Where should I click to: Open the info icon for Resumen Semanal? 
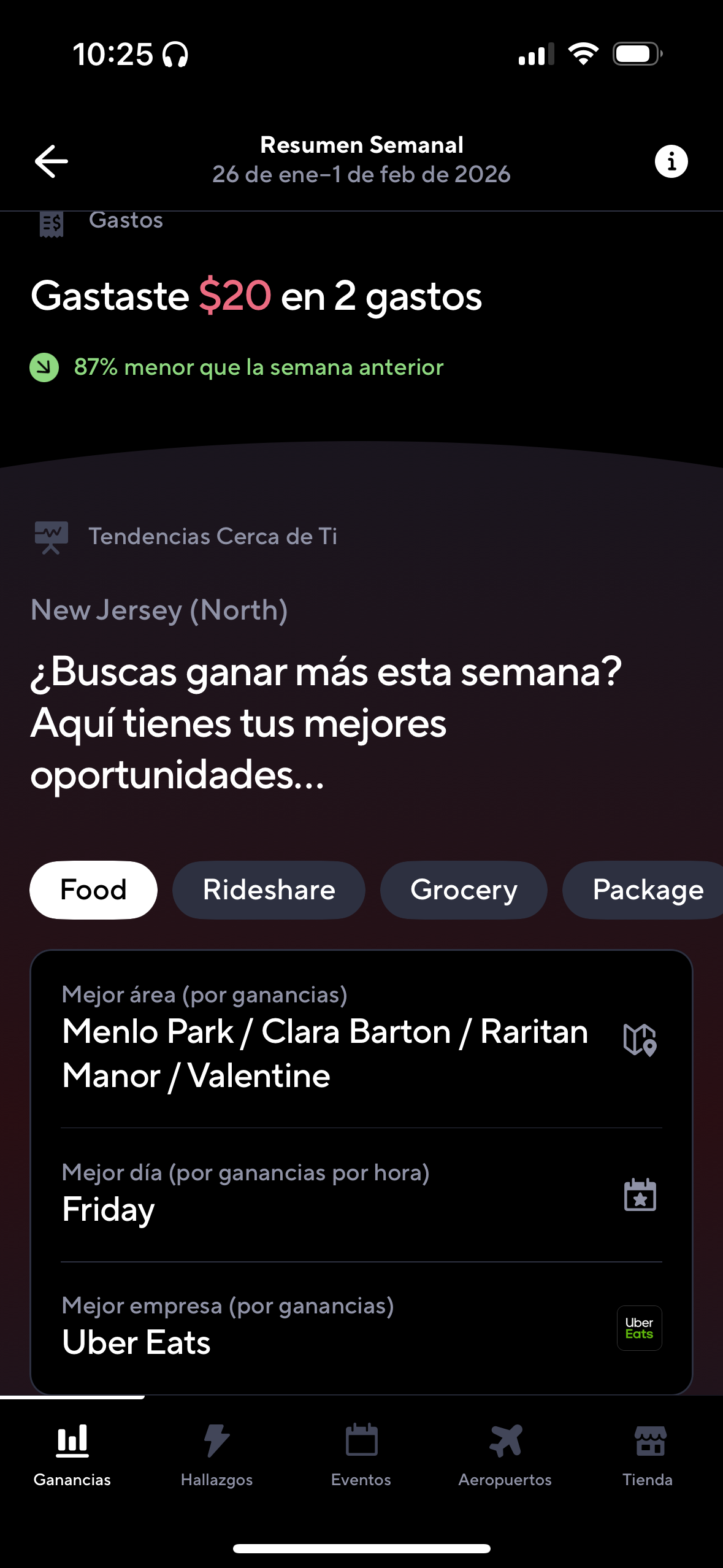671,161
